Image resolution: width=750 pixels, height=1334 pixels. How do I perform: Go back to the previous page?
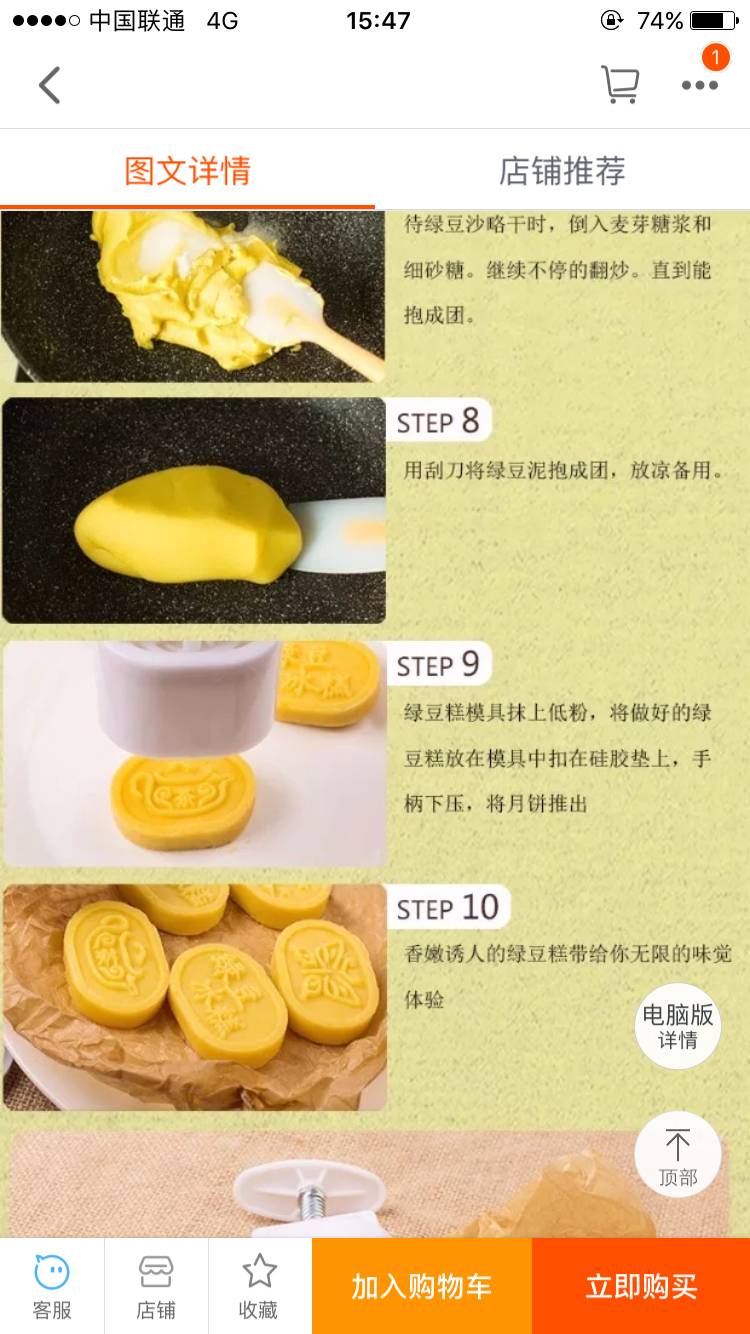coord(49,86)
